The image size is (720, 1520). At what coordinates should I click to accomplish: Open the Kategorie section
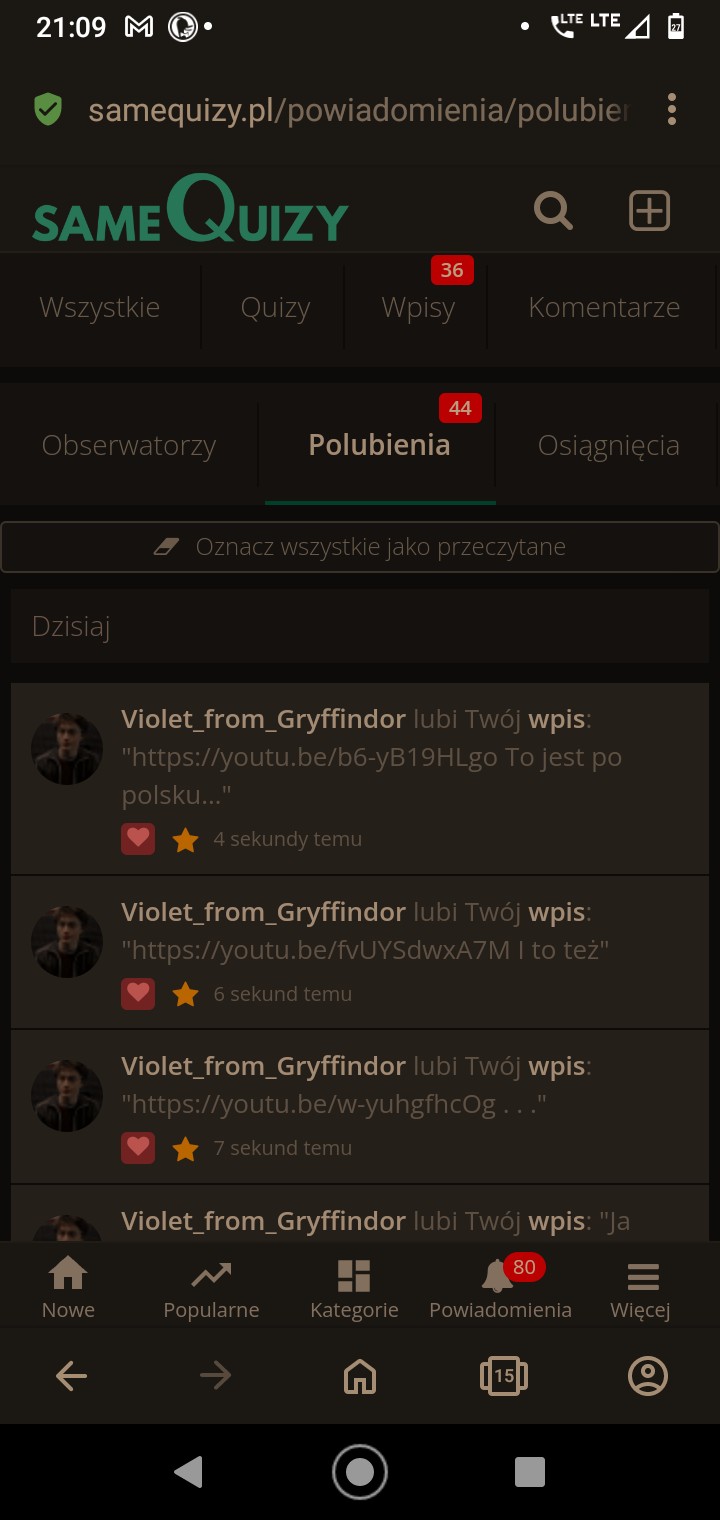click(354, 1289)
